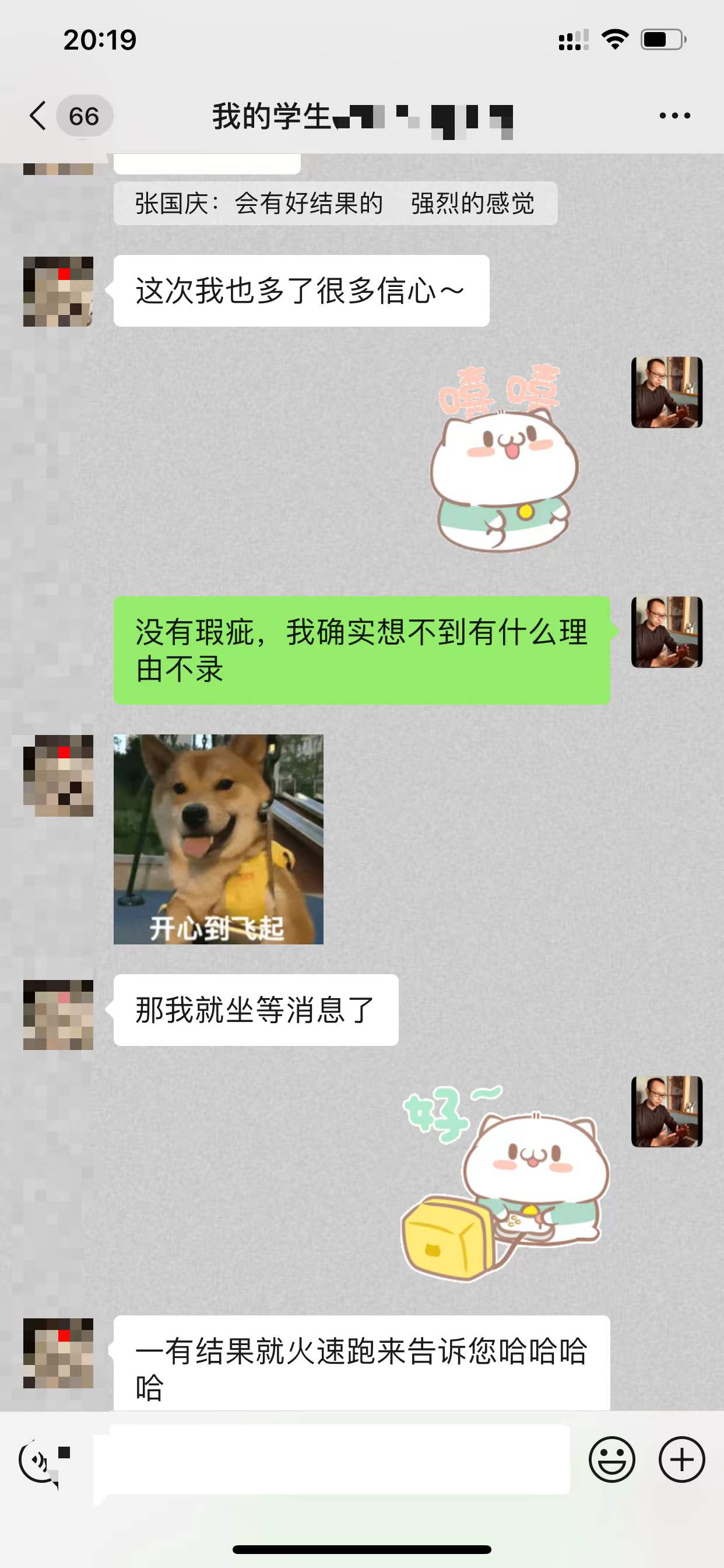This screenshot has height=1568, width=724.
Task: View the 好~ cat sticker
Action: (505, 1181)
